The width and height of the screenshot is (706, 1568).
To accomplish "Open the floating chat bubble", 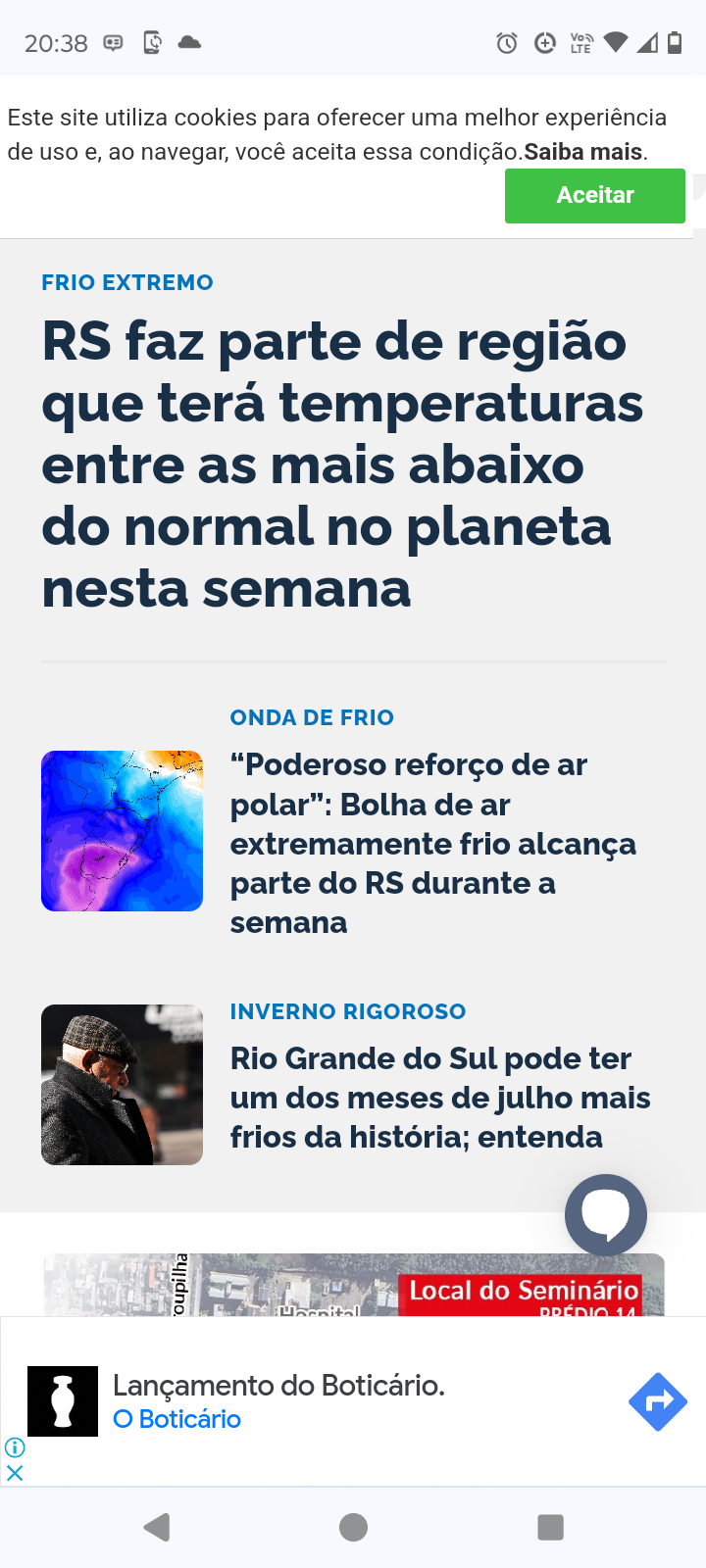I will (x=606, y=1215).
